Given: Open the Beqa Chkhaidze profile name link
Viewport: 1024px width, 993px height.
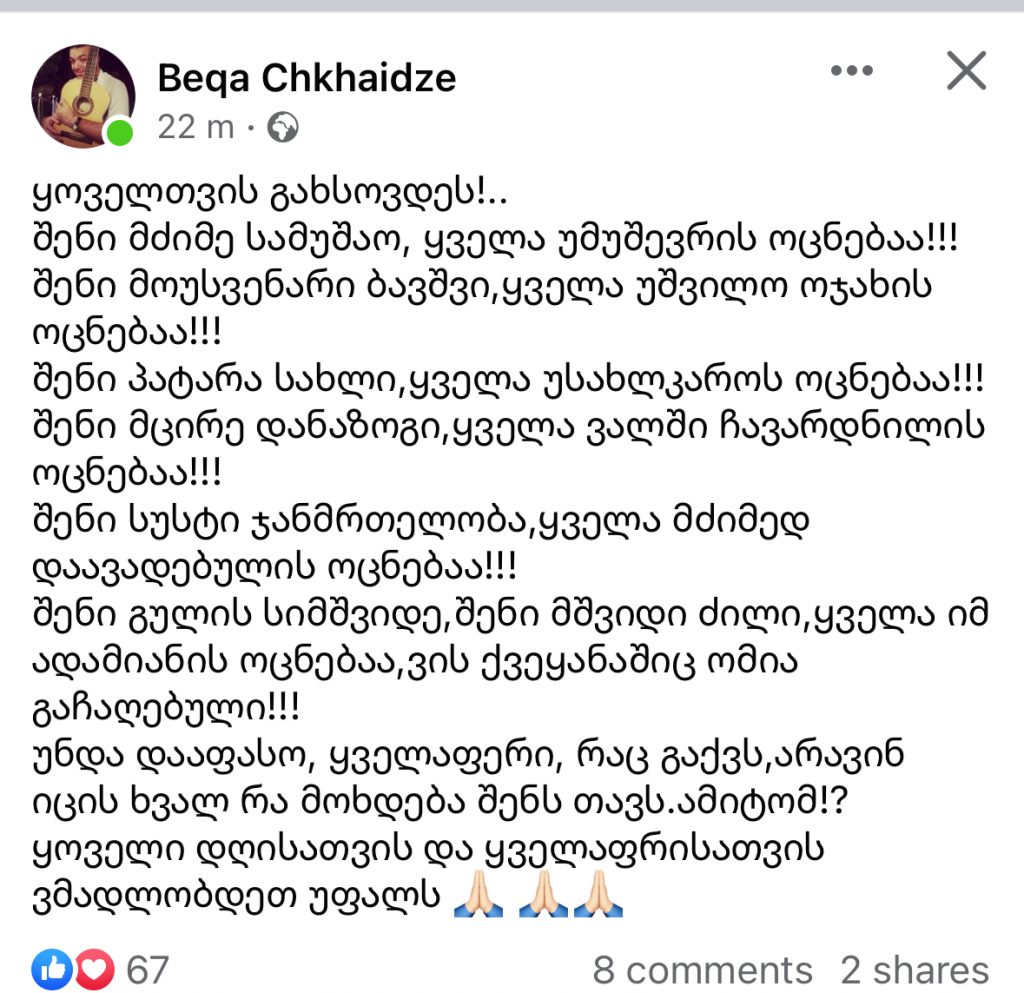Looking at the screenshot, I should point(306,77).
